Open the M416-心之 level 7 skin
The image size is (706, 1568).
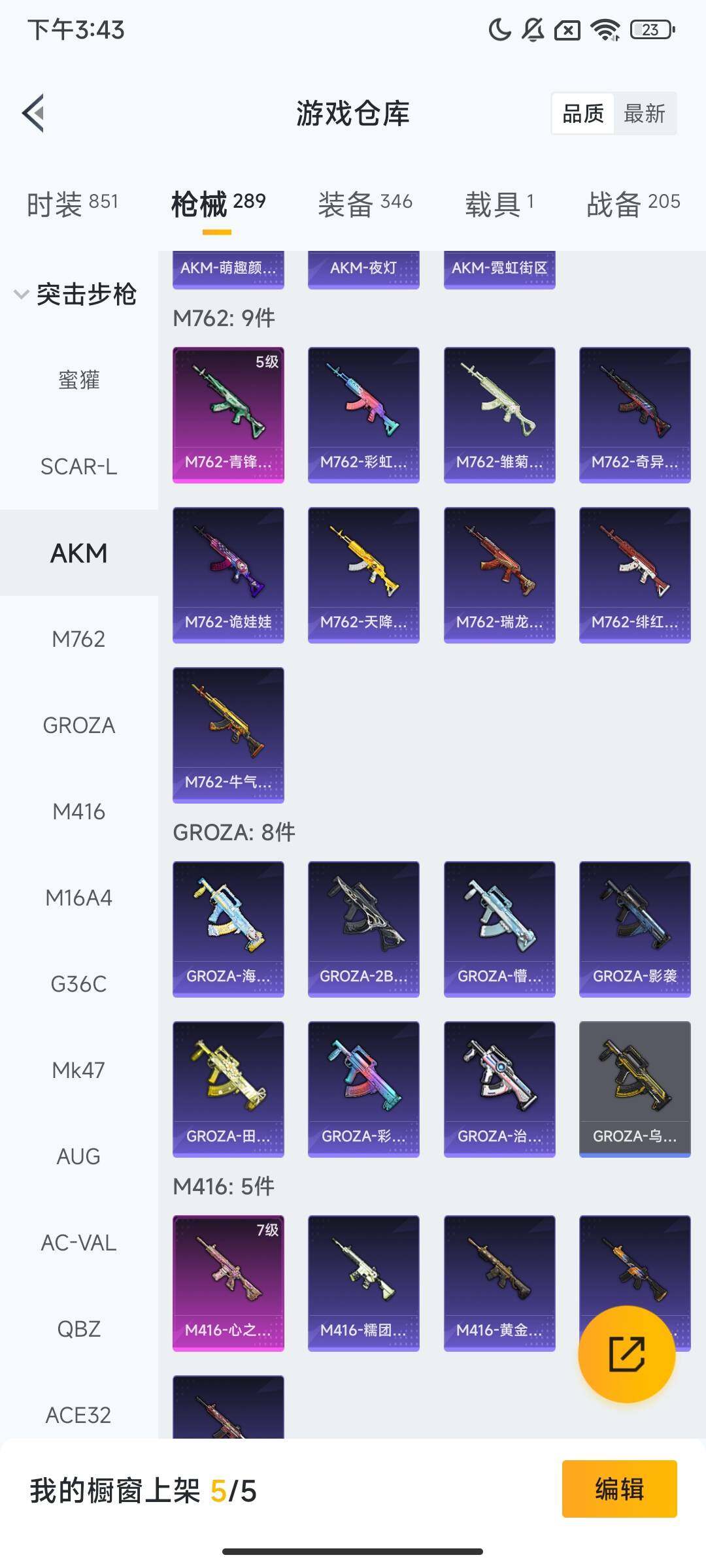(228, 1283)
